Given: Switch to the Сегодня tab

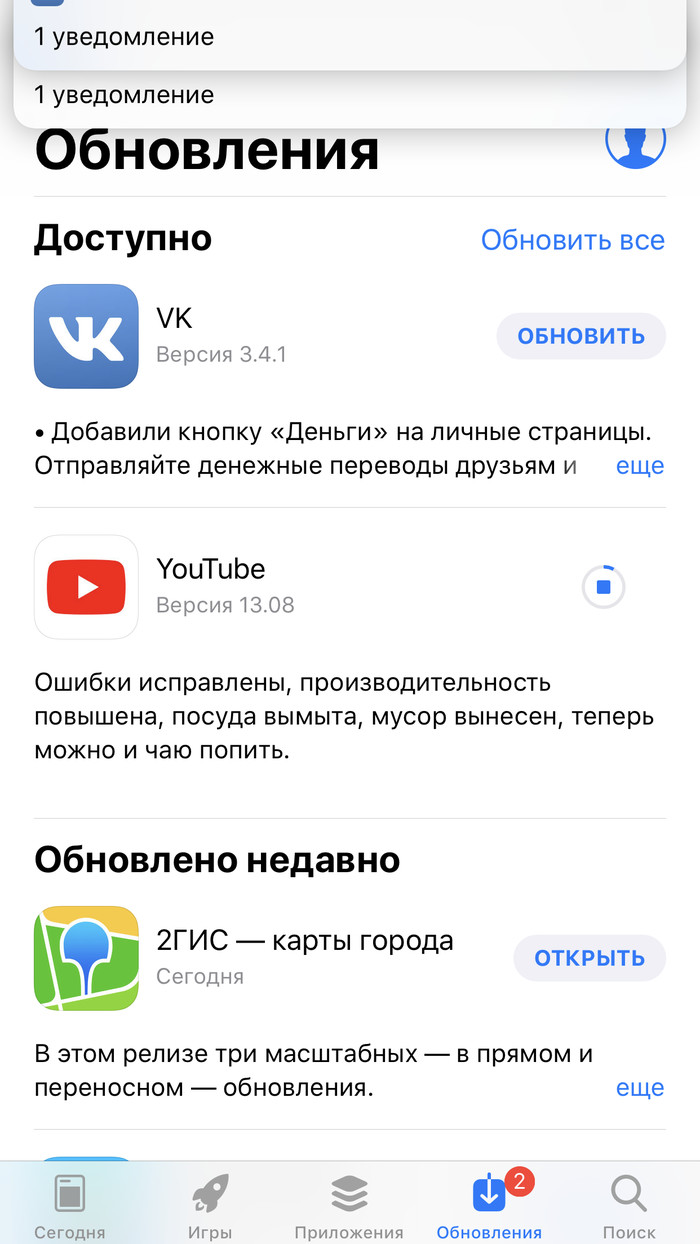Looking at the screenshot, I should [69, 1205].
